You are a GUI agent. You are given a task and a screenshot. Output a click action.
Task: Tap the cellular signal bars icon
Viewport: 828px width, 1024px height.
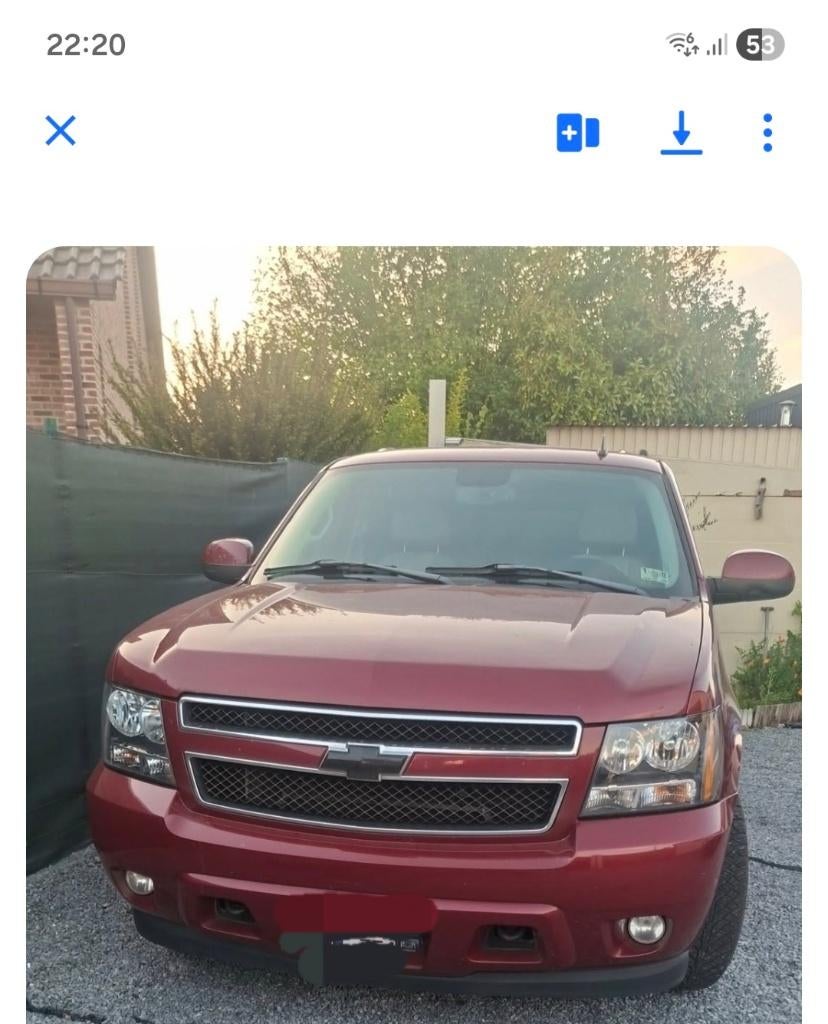pyautogui.click(x=714, y=44)
